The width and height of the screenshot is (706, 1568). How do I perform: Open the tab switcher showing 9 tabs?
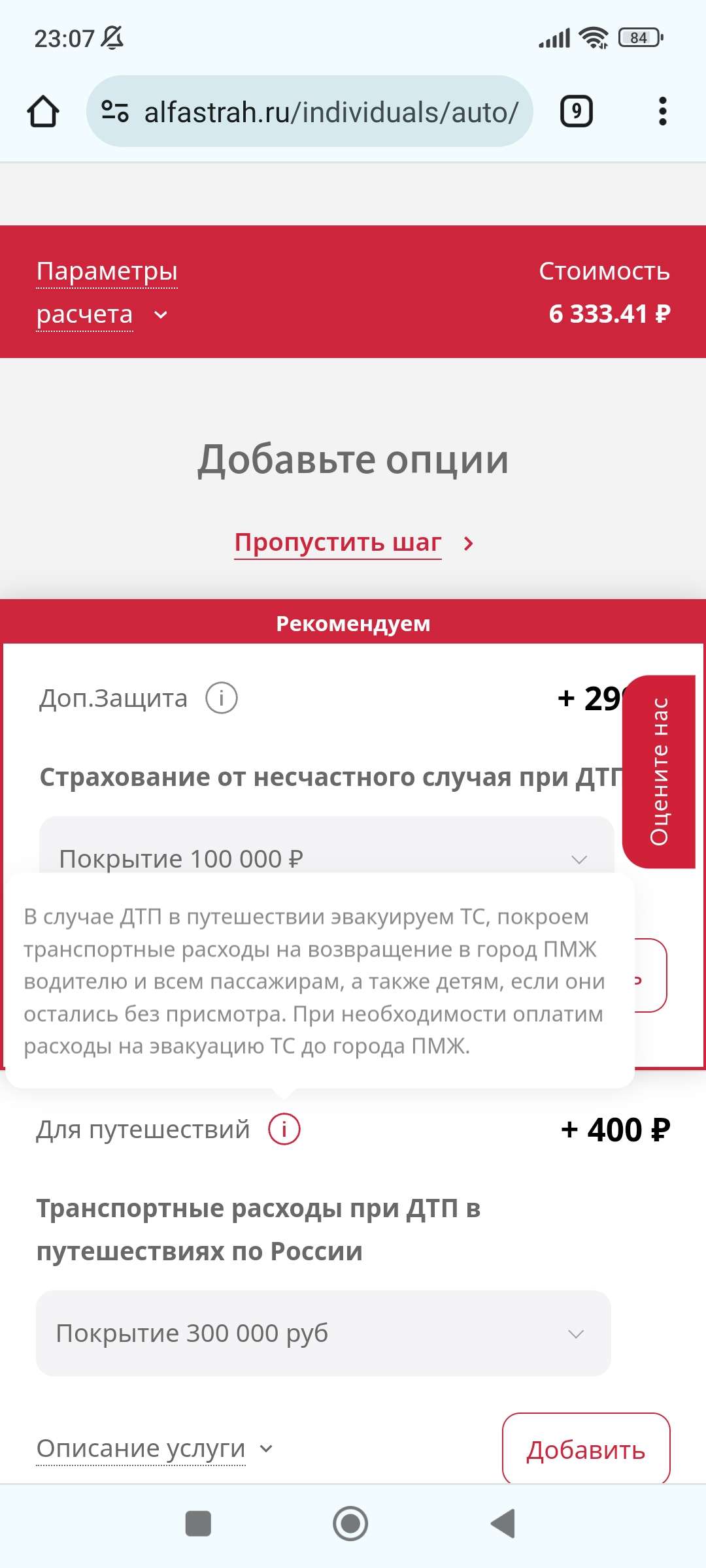[x=577, y=112]
